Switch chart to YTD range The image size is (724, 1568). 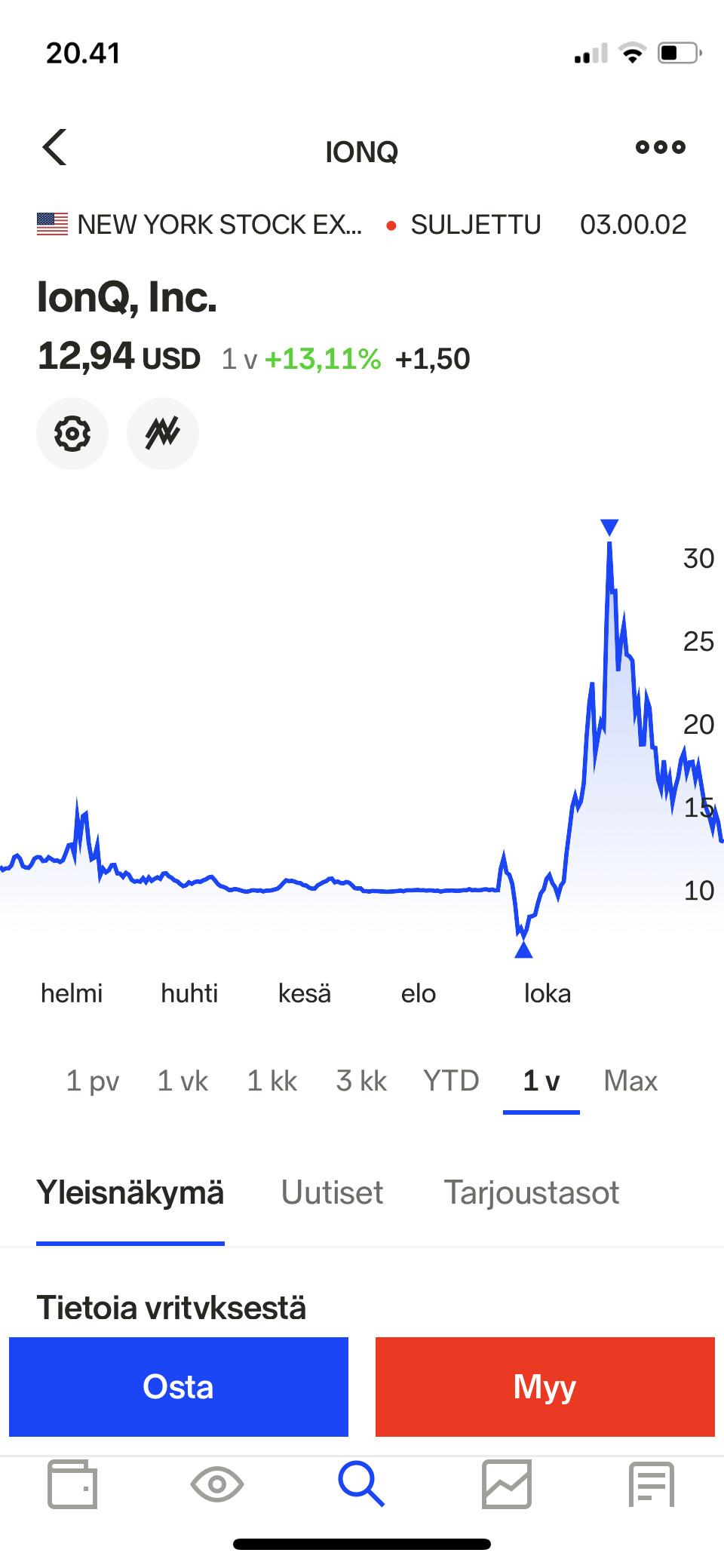coord(451,1081)
